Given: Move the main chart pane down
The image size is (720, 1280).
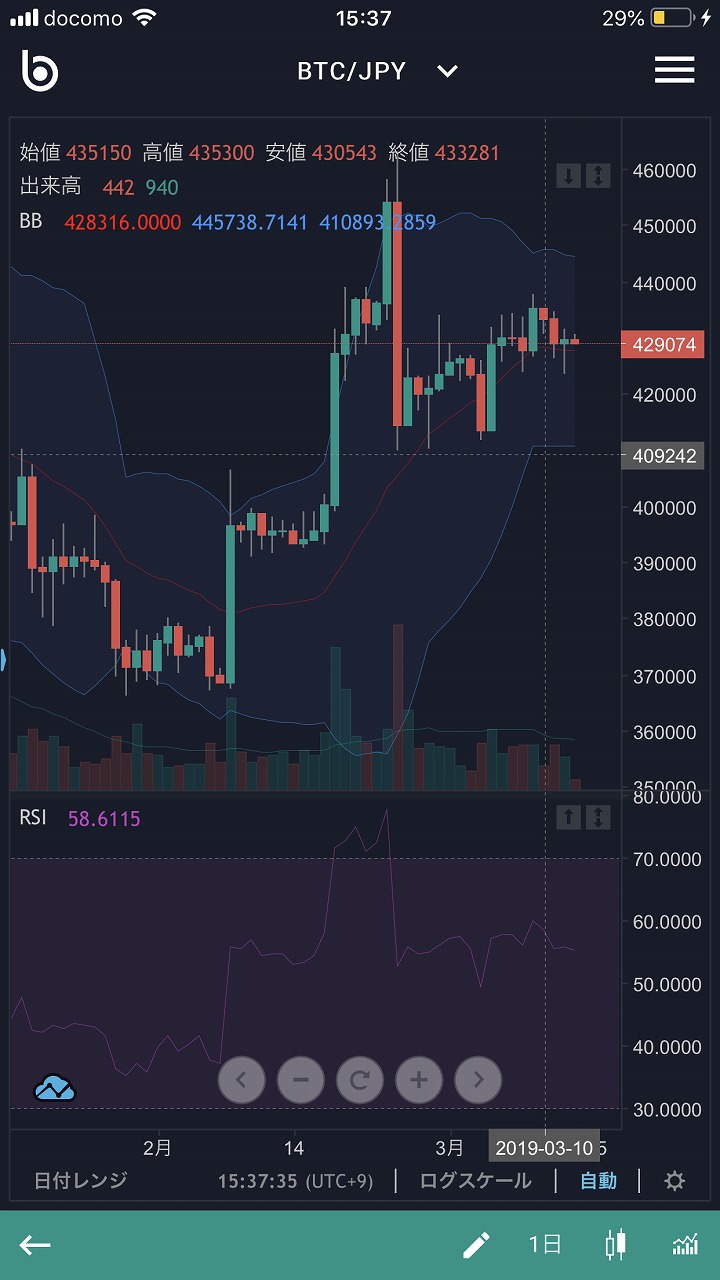Looking at the screenshot, I should [x=568, y=176].
